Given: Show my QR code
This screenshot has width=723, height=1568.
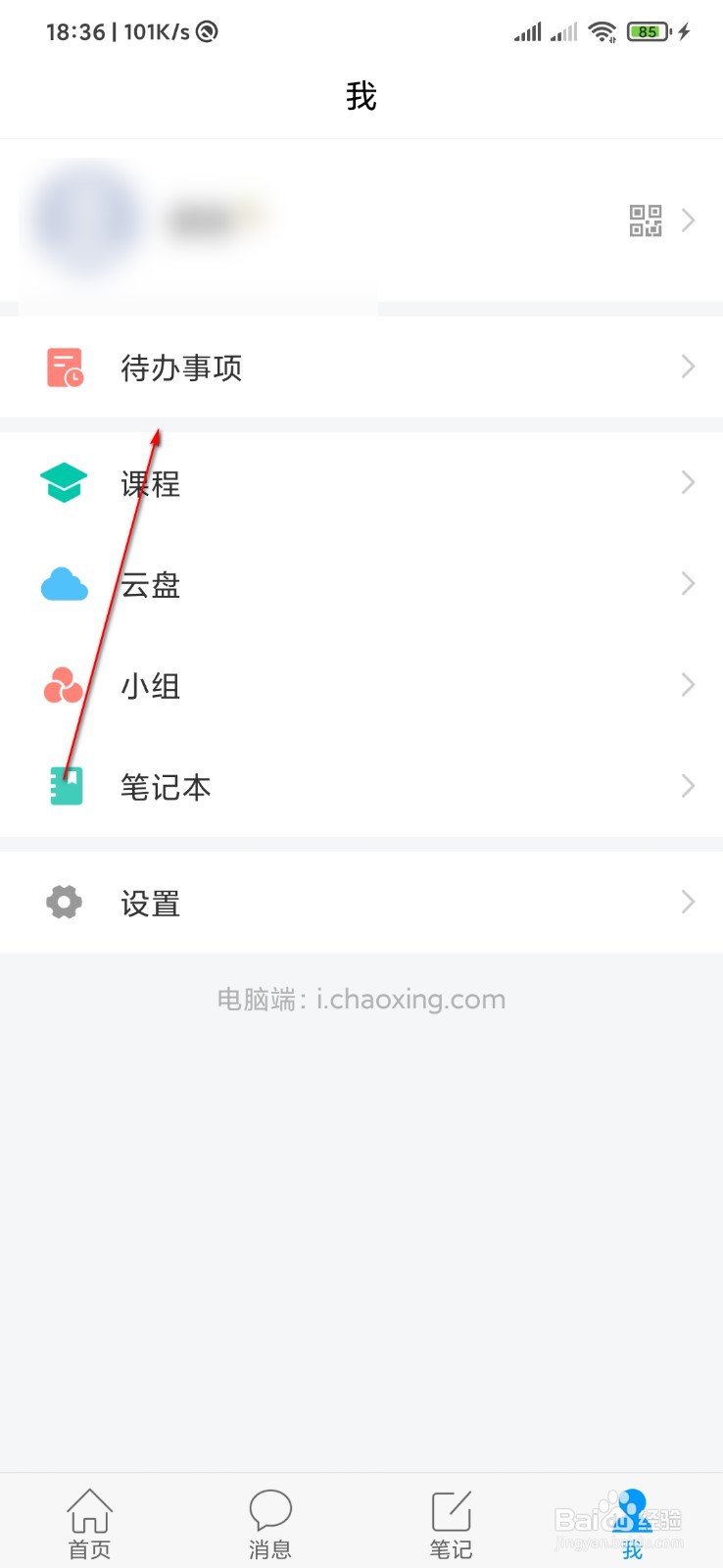Looking at the screenshot, I should click(x=645, y=220).
